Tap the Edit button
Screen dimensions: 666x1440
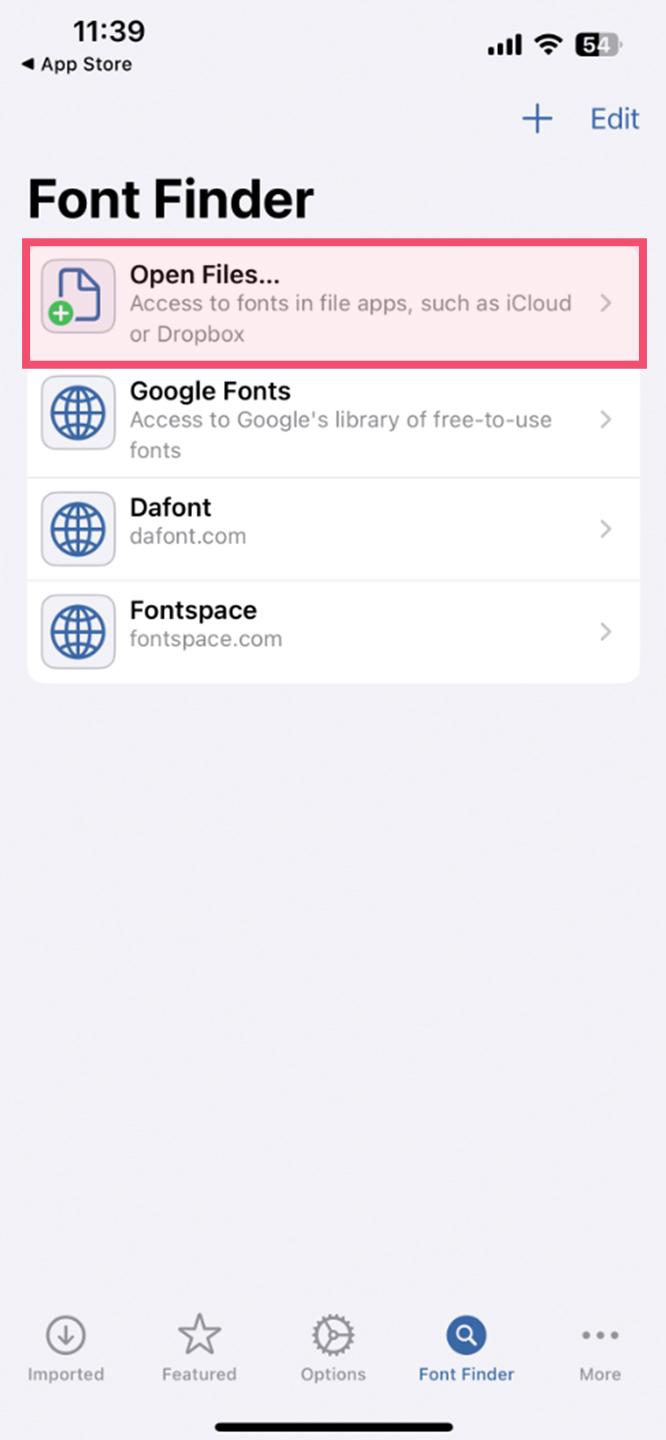[x=614, y=119]
